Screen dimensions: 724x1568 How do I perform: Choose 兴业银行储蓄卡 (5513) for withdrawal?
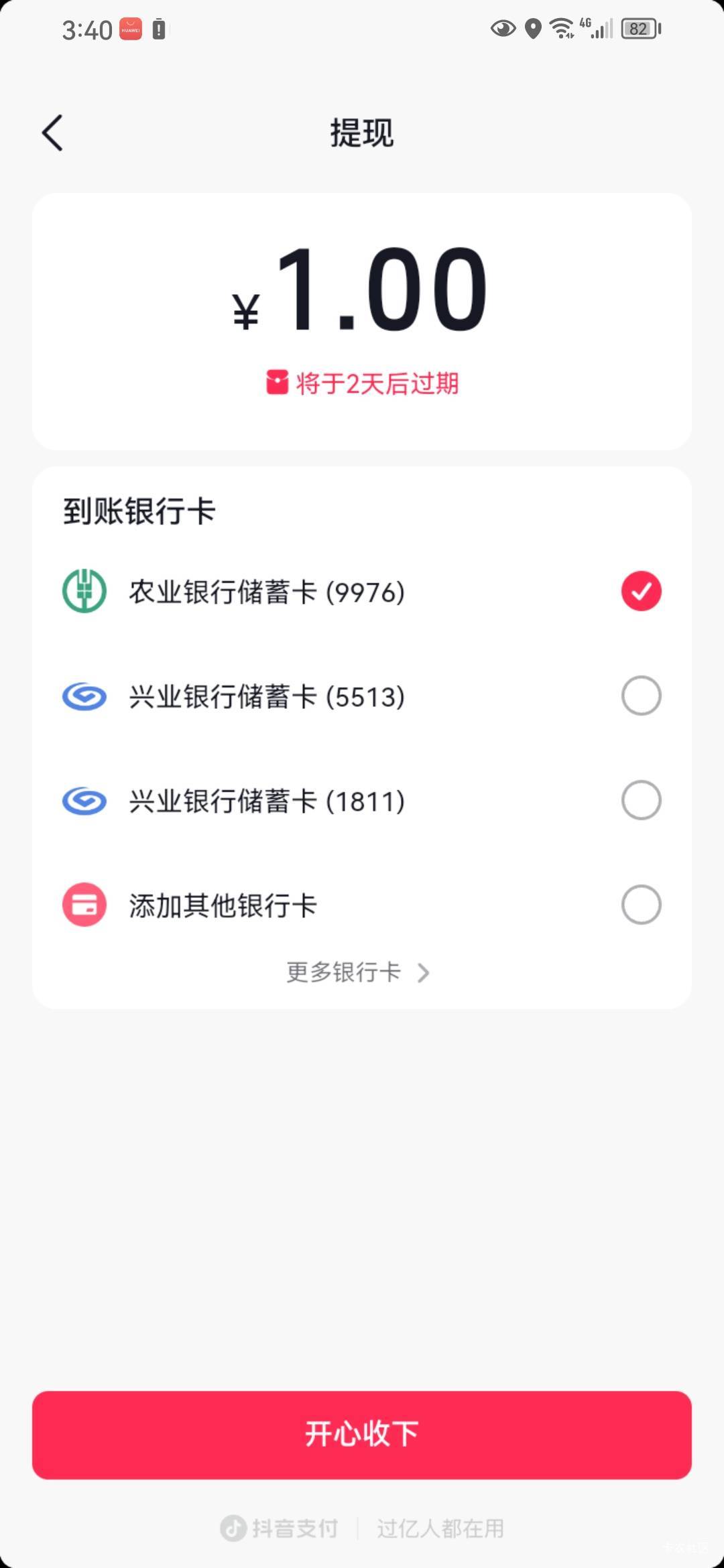click(640, 696)
